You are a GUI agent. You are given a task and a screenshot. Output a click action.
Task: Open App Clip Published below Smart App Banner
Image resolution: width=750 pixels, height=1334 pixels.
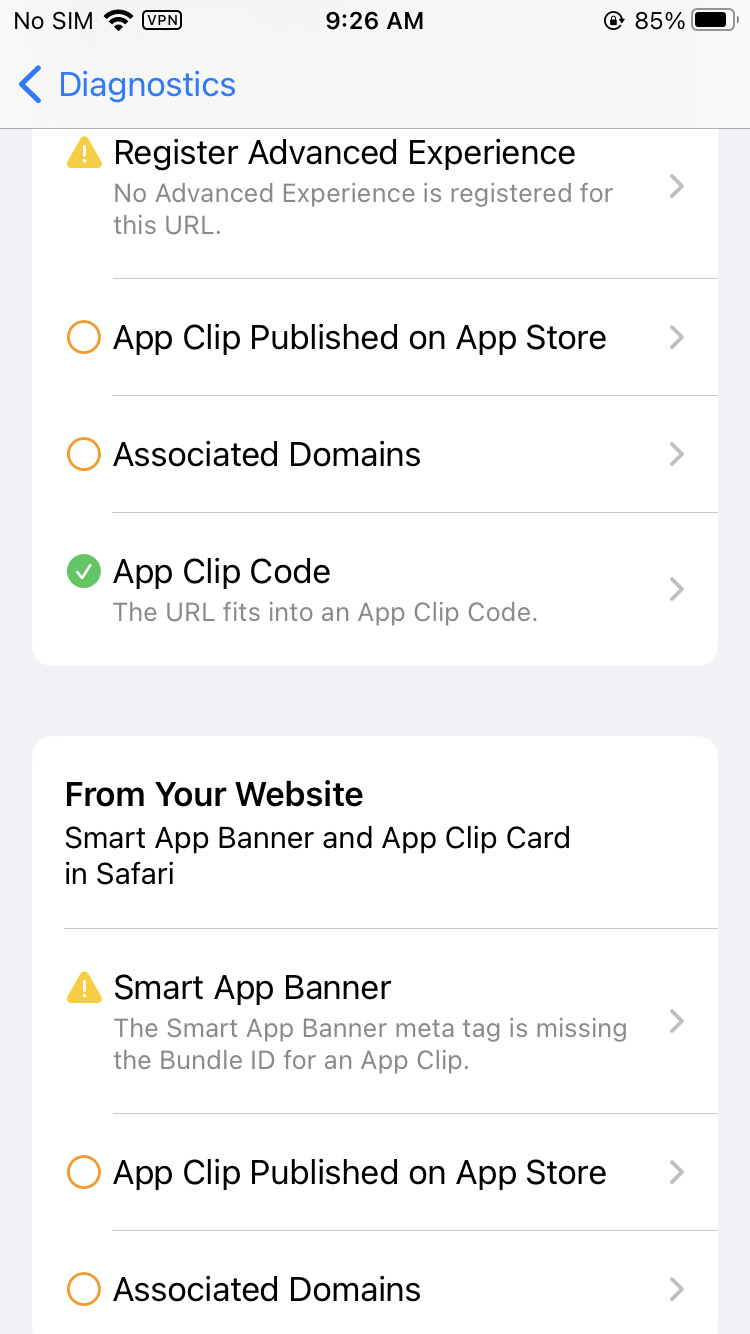pyautogui.click(x=375, y=1172)
